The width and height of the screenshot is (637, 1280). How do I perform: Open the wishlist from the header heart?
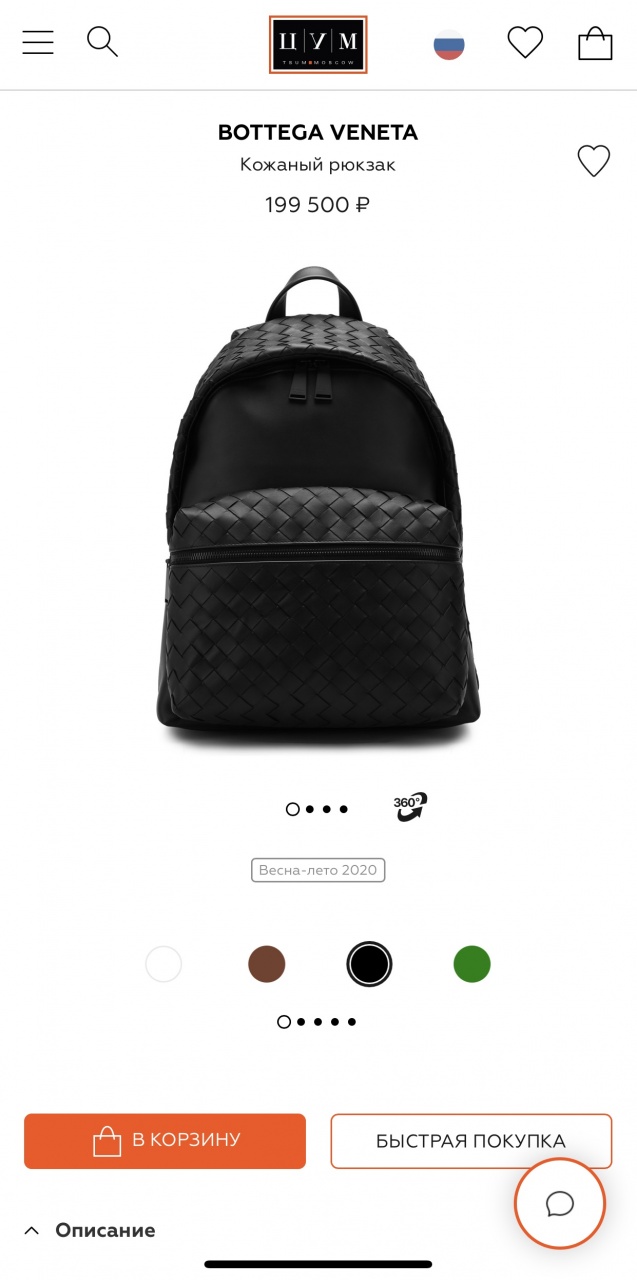[x=525, y=43]
